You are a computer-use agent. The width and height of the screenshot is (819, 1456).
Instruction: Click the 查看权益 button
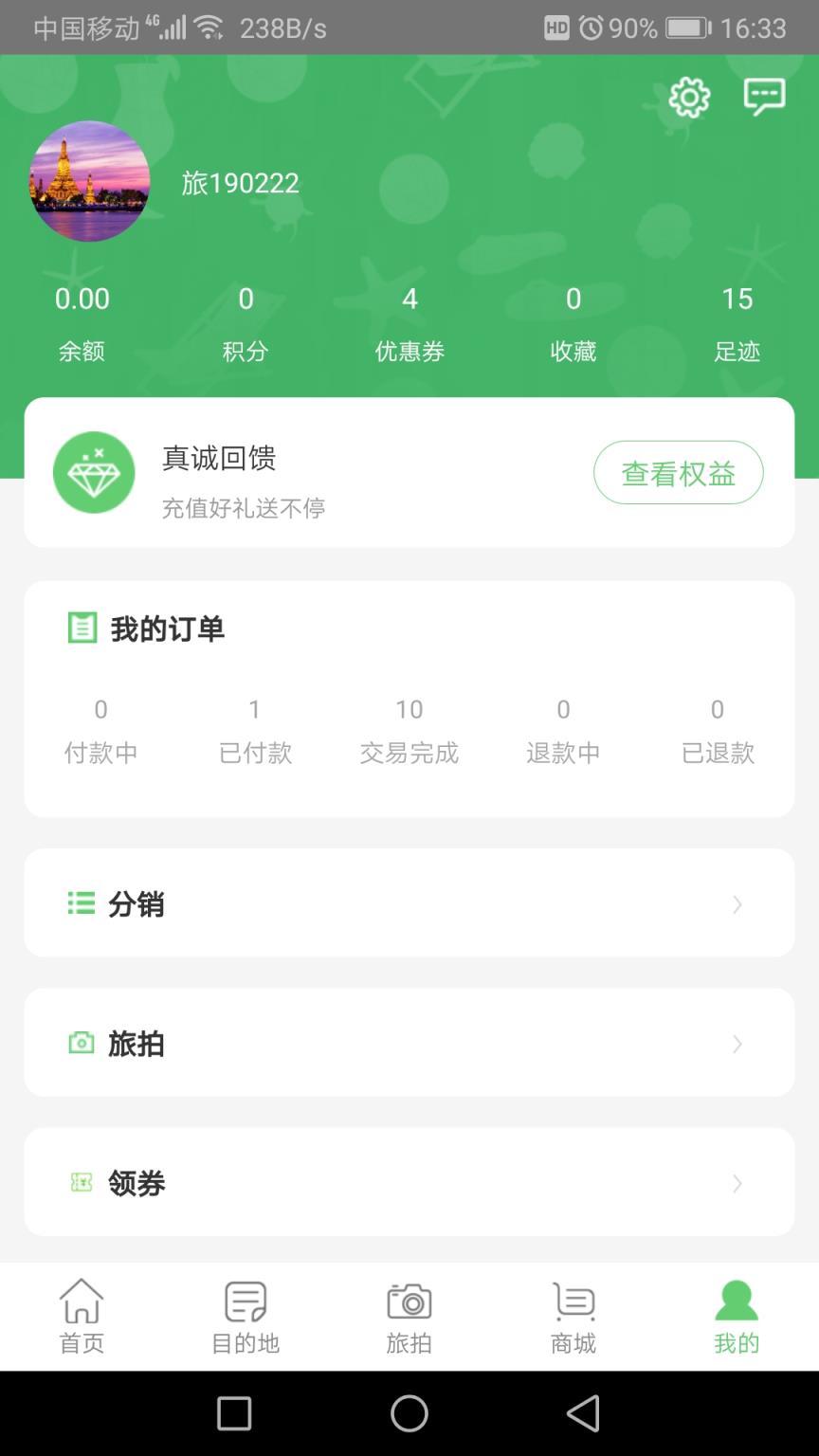679,472
